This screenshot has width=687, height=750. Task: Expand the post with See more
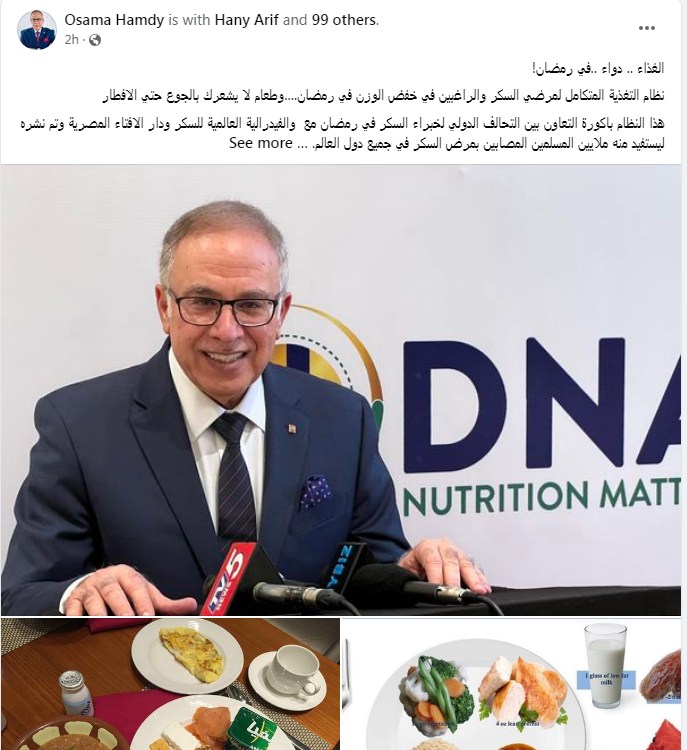pos(261,143)
